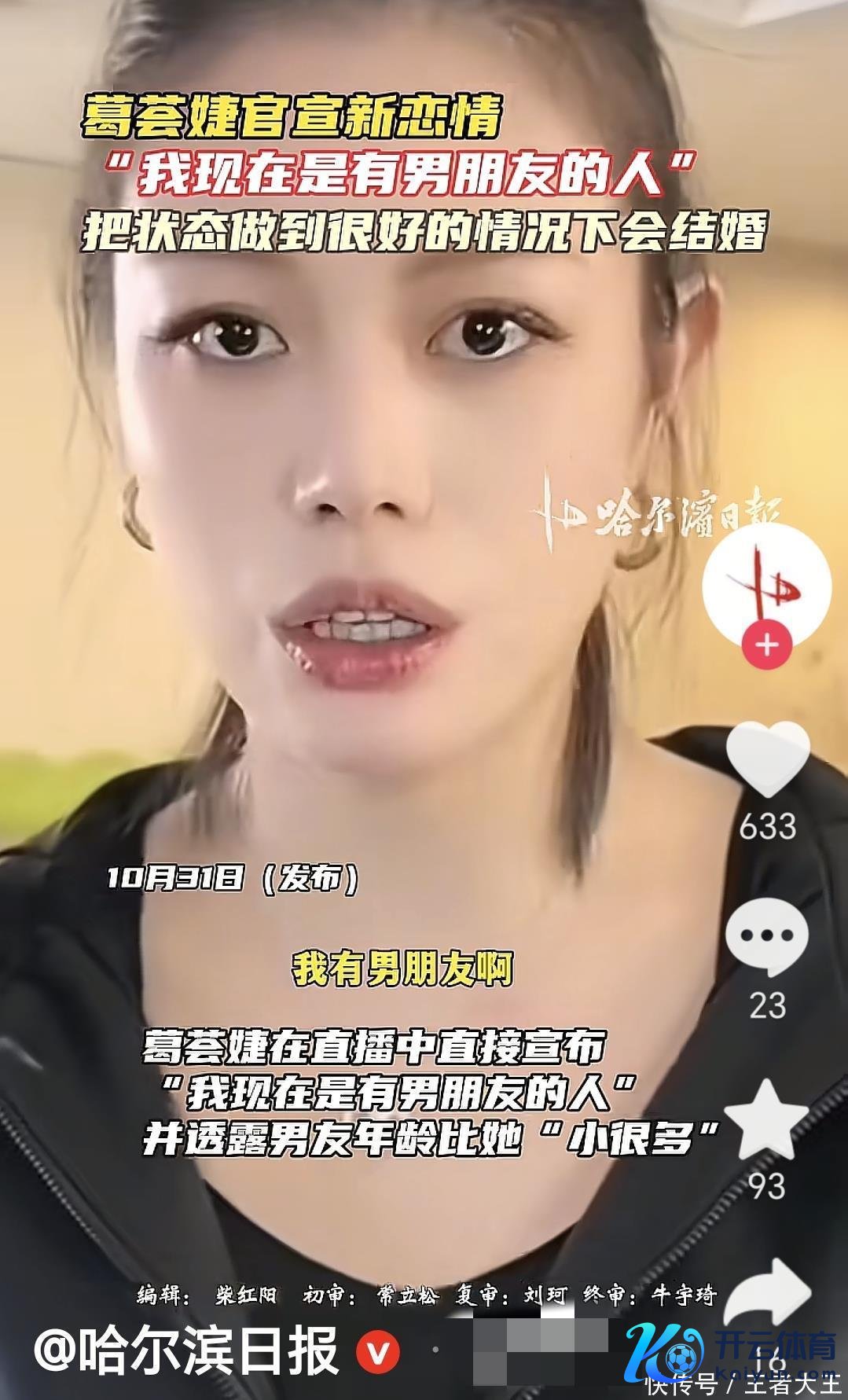Open the 23 comments
Screen dimensions: 848x1400
(766, 938)
